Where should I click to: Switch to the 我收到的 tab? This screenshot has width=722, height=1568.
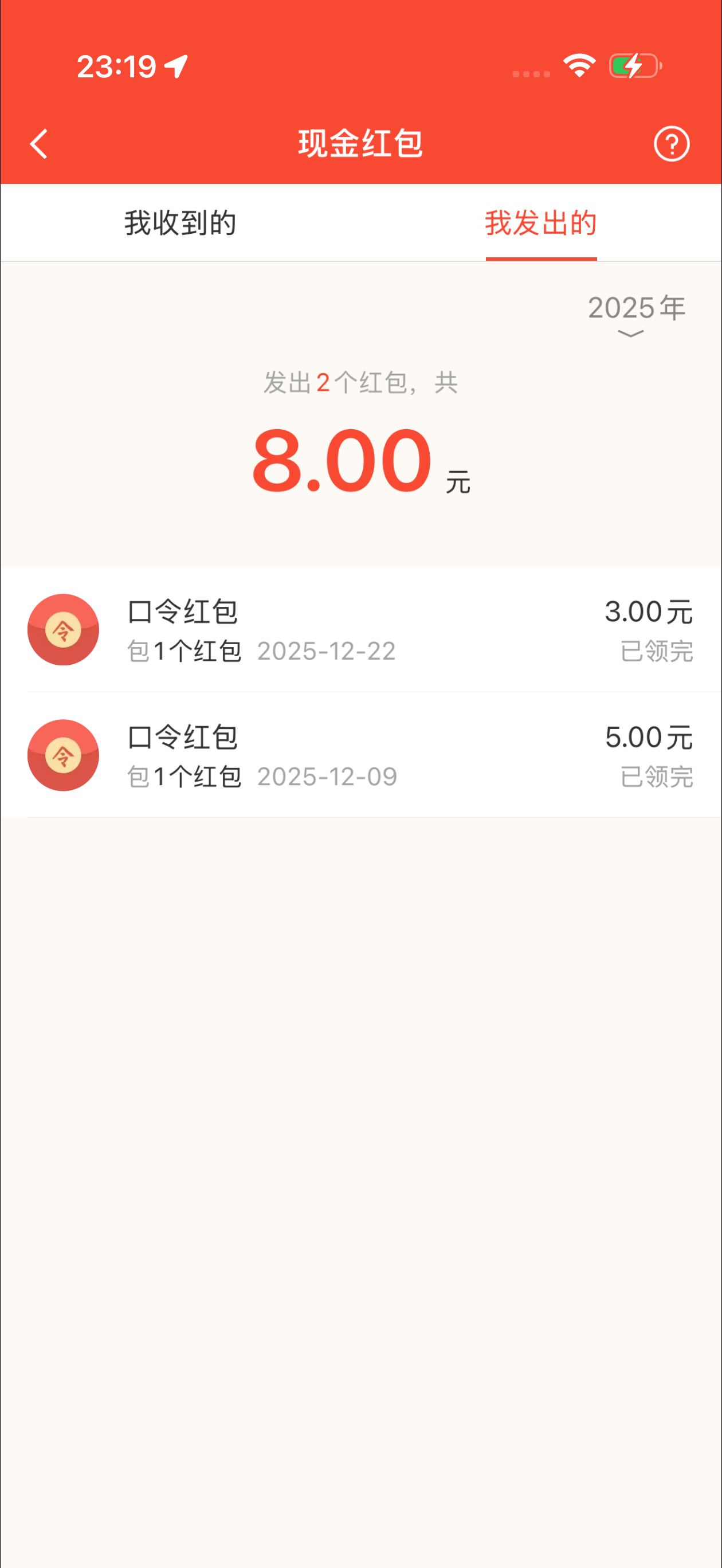pyautogui.click(x=180, y=223)
